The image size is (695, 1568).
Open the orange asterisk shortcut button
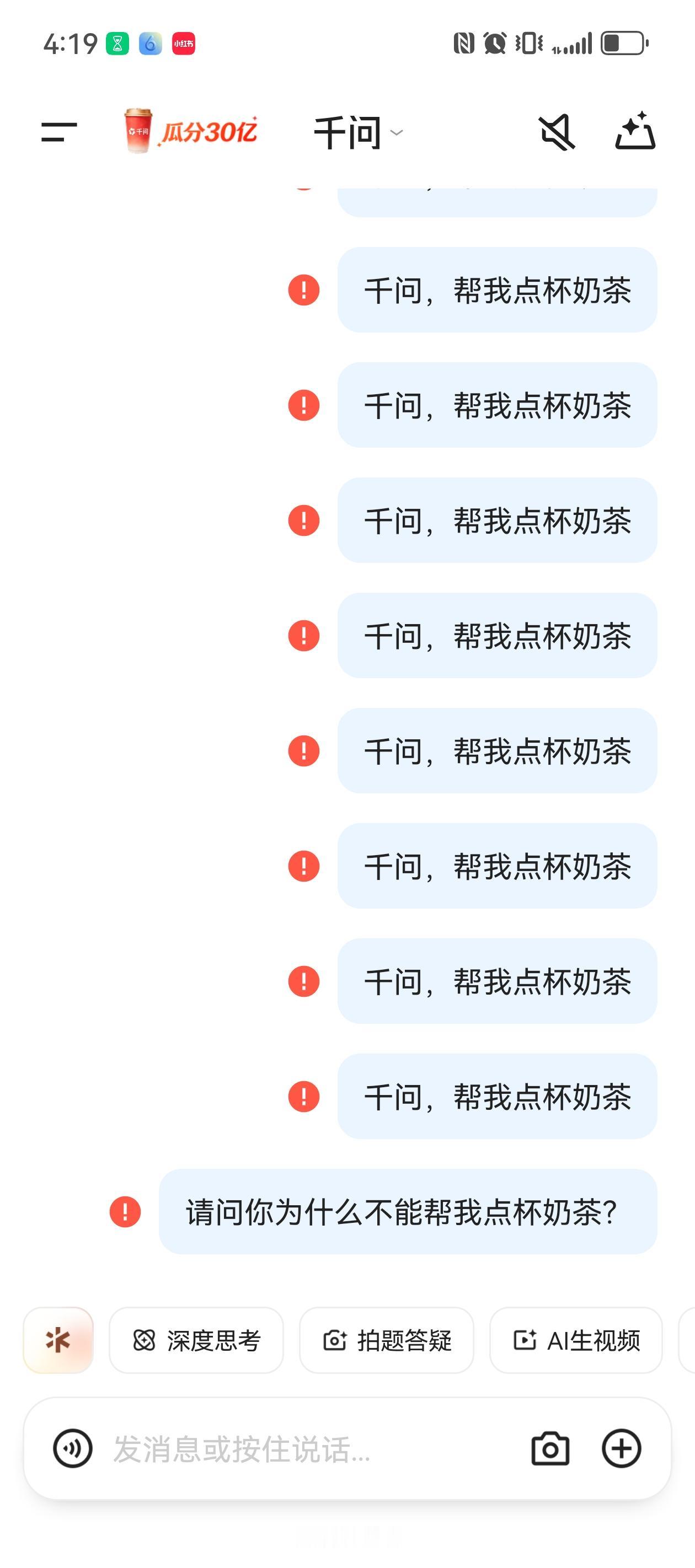(58, 1340)
